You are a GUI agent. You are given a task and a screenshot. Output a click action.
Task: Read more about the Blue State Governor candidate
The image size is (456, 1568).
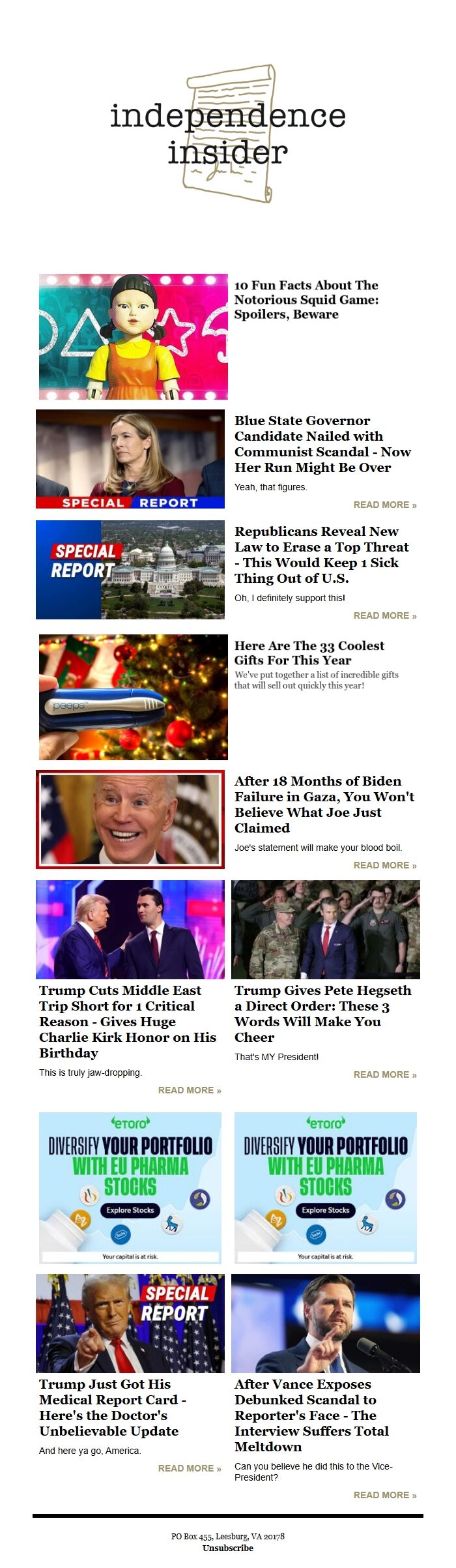[384, 505]
